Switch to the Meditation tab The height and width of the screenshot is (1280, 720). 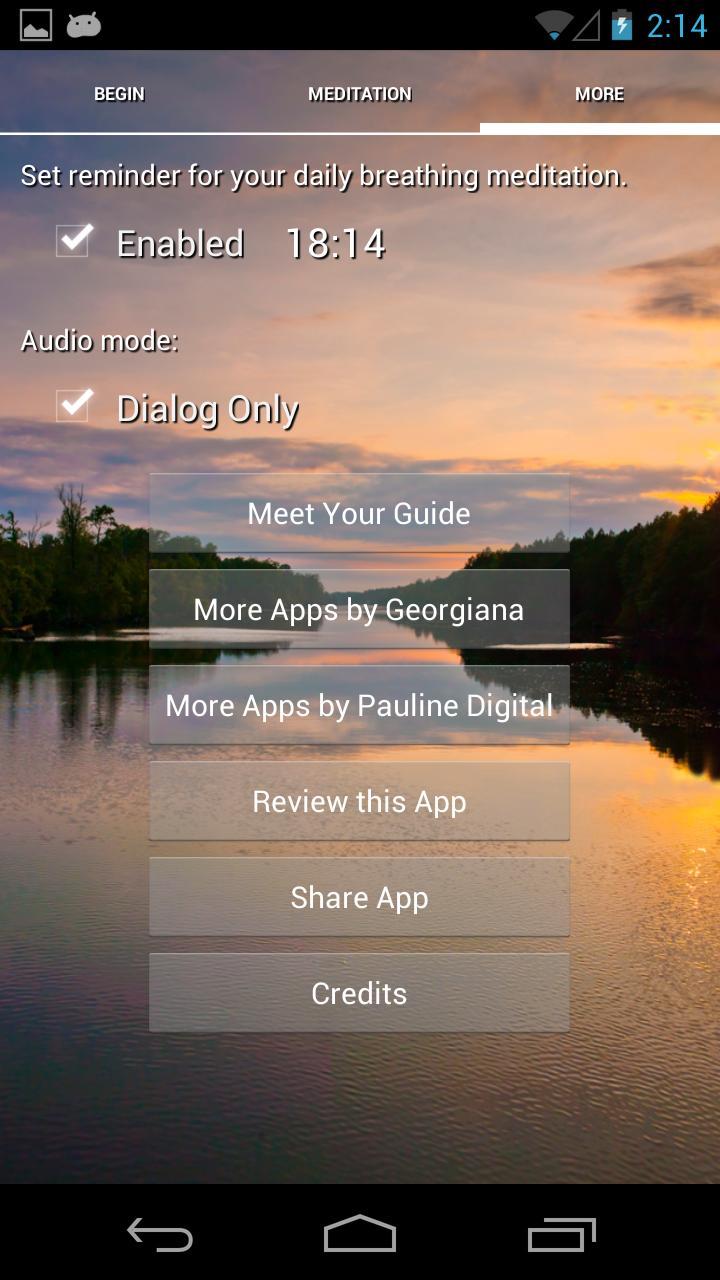pos(360,94)
